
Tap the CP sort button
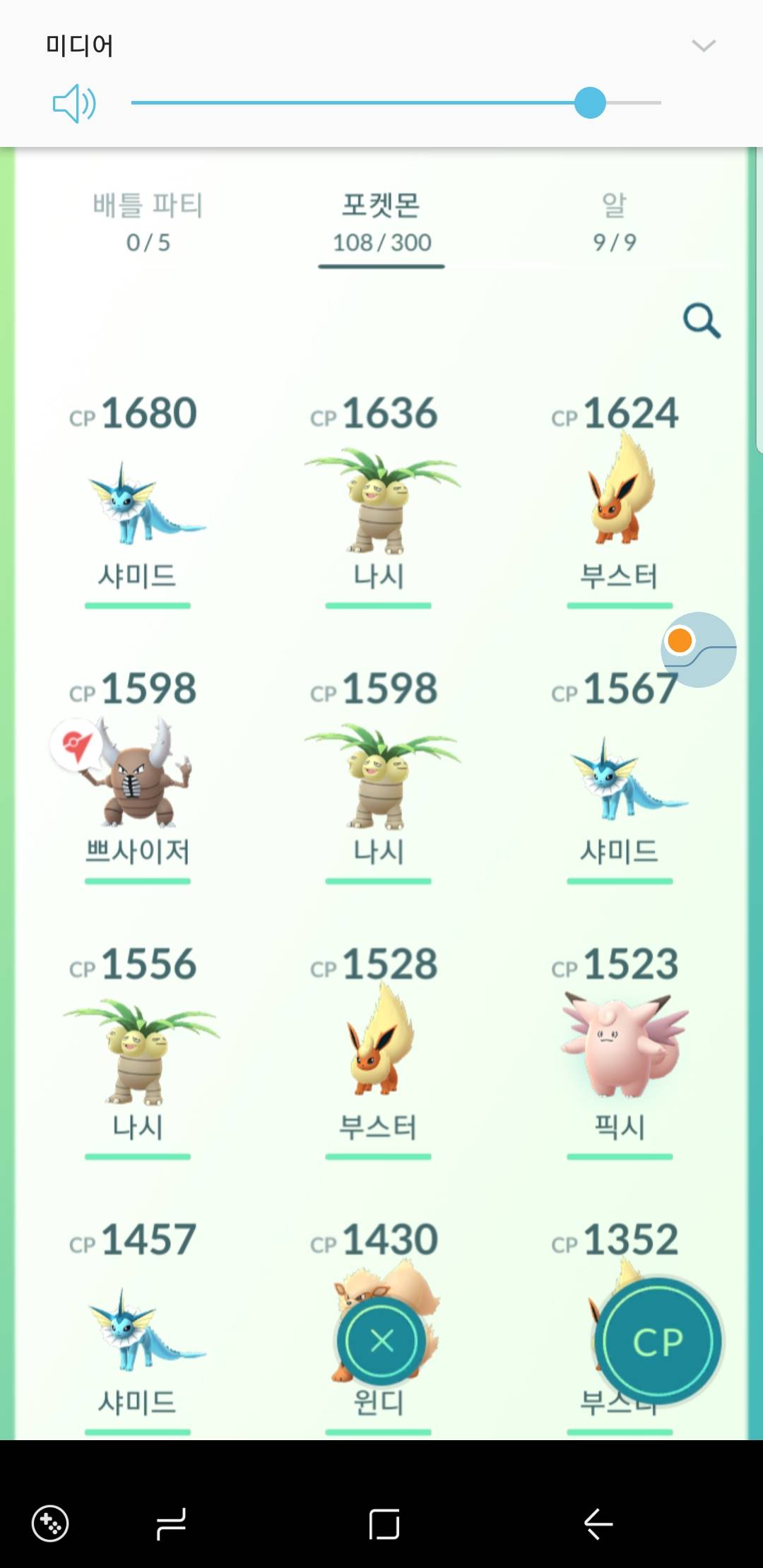click(x=658, y=1341)
